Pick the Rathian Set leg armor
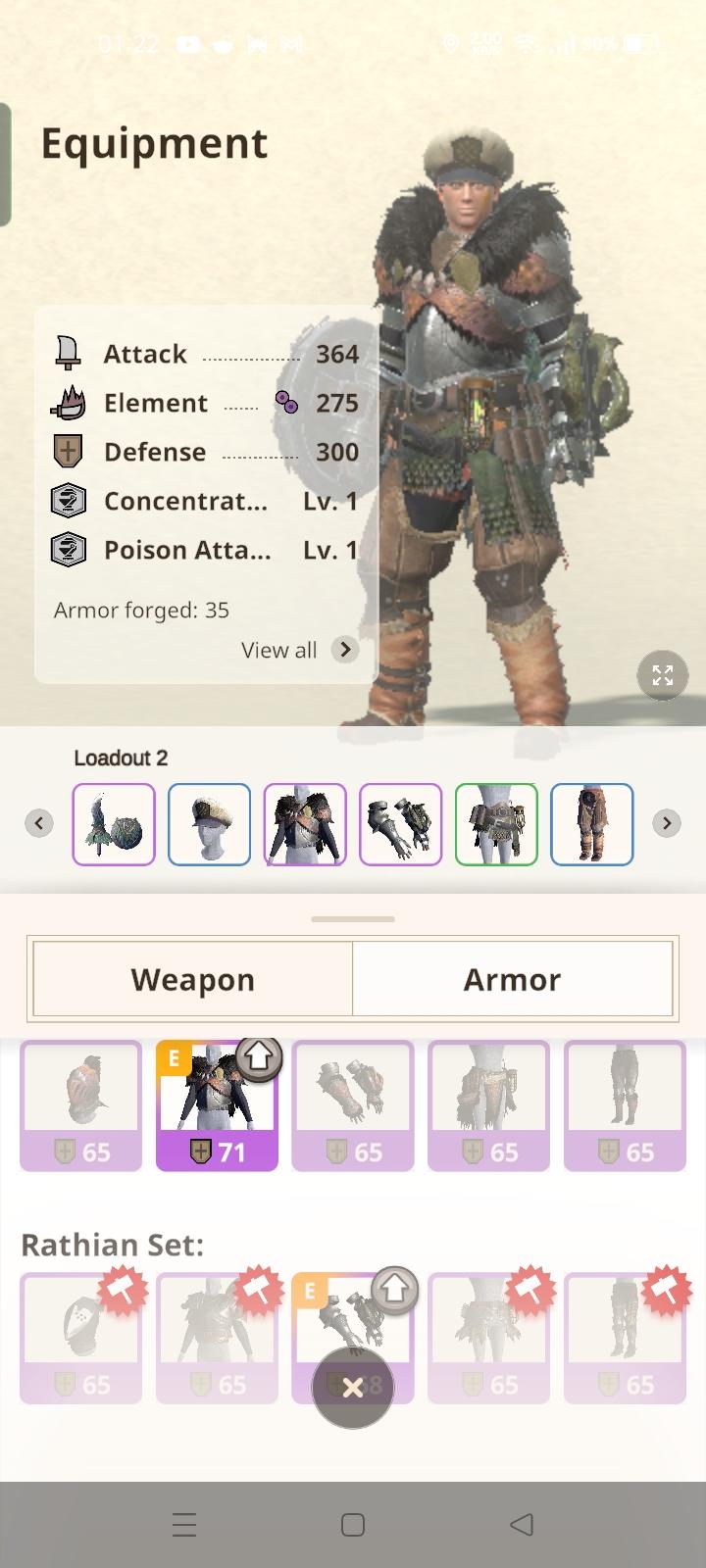This screenshot has height=1568, width=706. tap(625, 1338)
